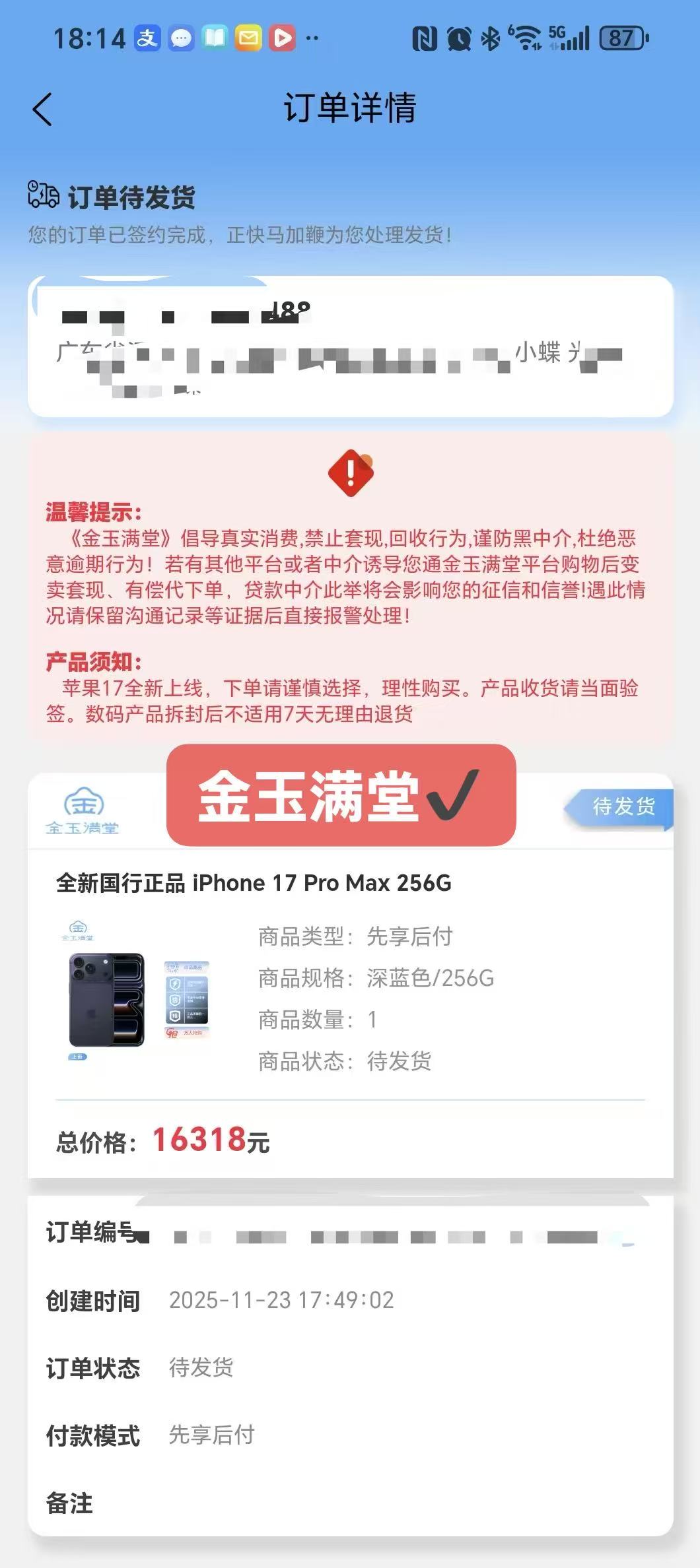700x1568 pixels.
Task: Toggle Bluetooth from the status bar icon
Action: click(x=490, y=40)
